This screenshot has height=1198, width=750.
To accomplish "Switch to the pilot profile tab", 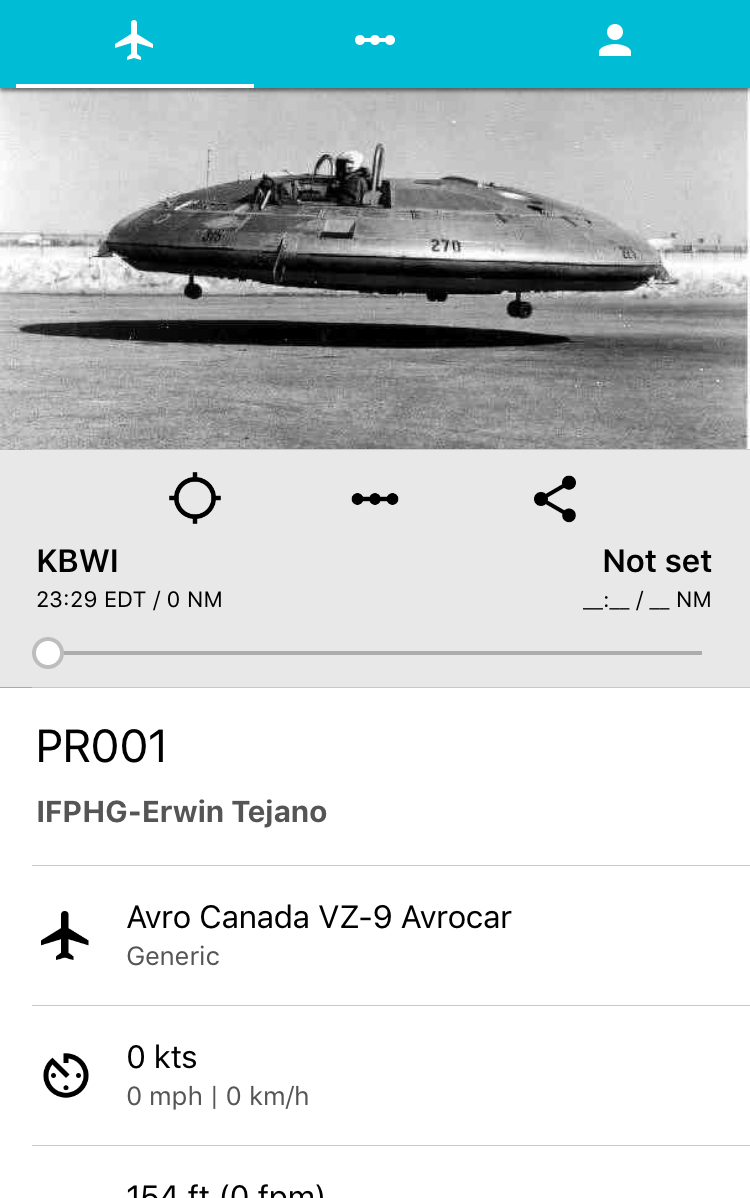I will click(614, 41).
